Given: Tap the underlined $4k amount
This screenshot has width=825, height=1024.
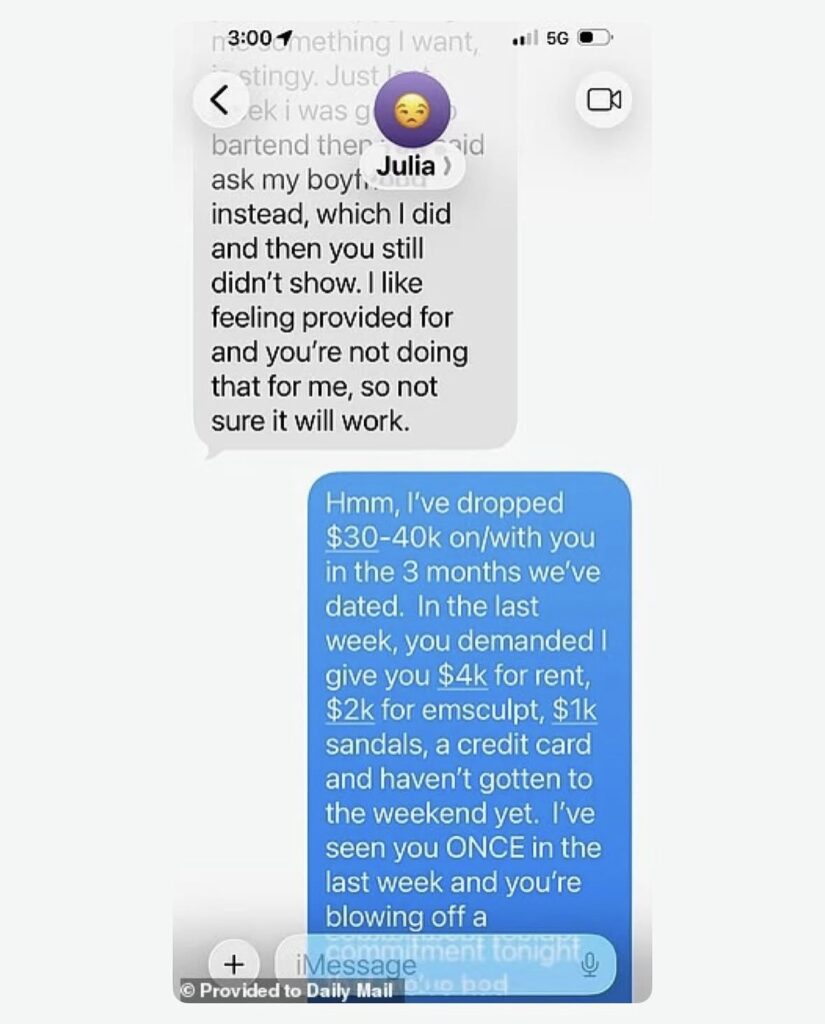Looking at the screenshot, I should (x=462, y=676).
